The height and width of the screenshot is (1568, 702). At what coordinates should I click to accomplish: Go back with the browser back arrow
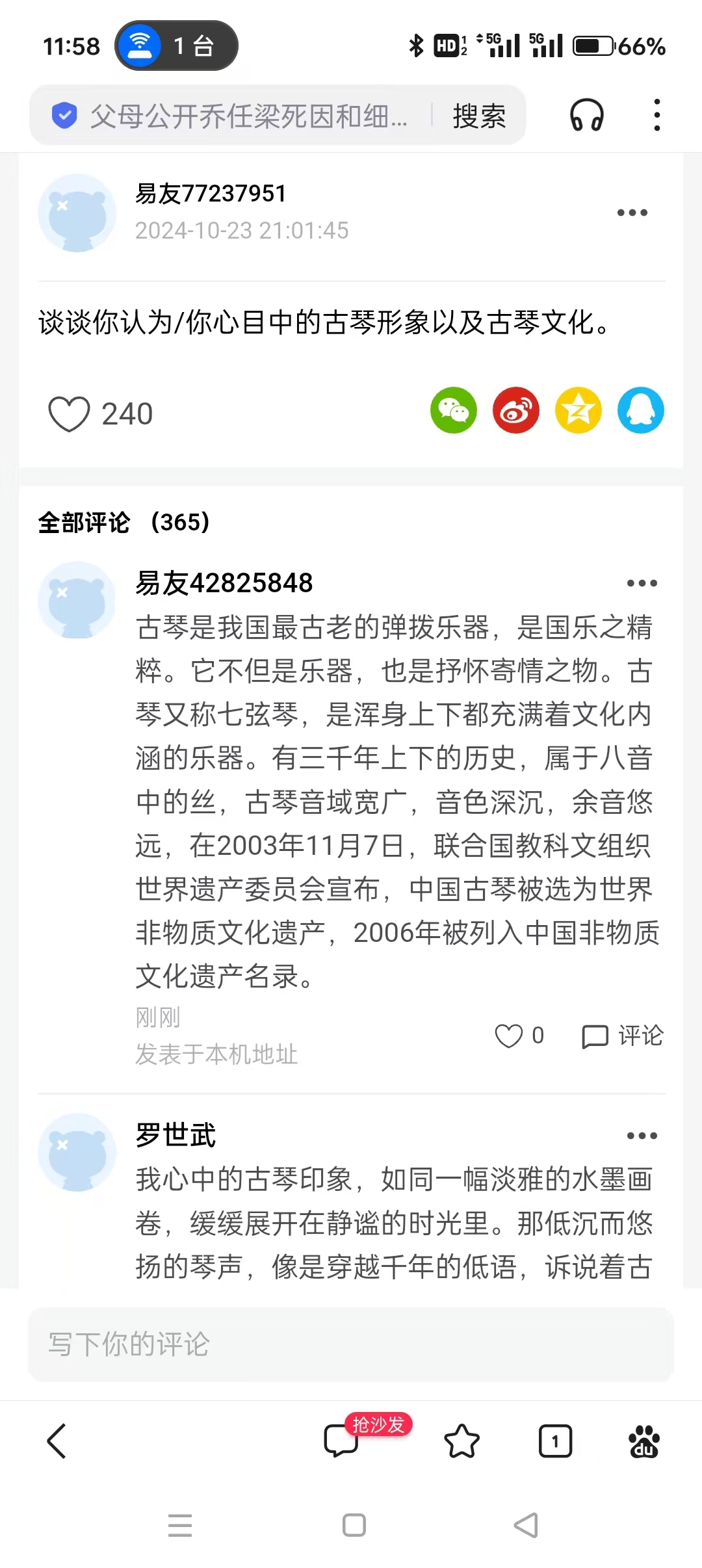click(57, 1441)
